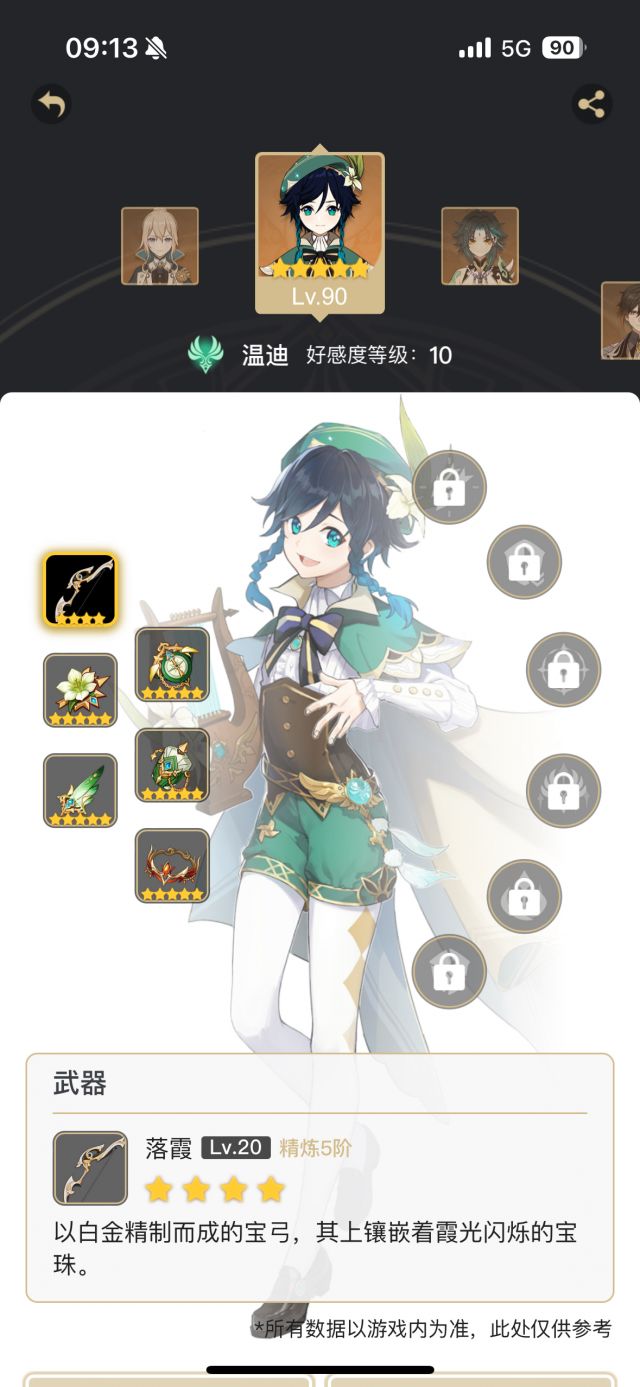The width and height of the screenshot is (640, 1387).
Task: Switch to the blonde character portrait
Action: pyautogui.click(x=160, y=246)
